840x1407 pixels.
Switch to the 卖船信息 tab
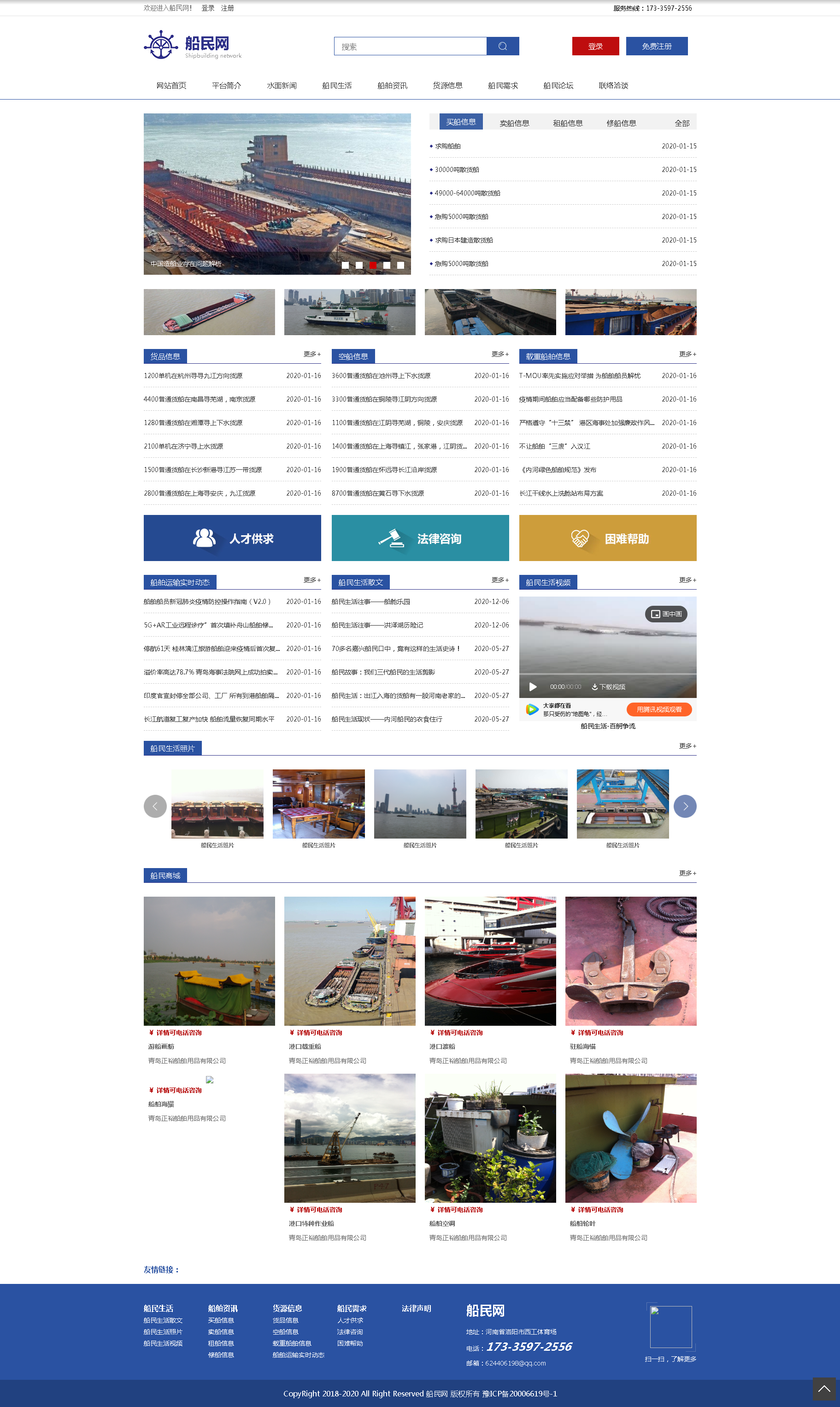514,123
